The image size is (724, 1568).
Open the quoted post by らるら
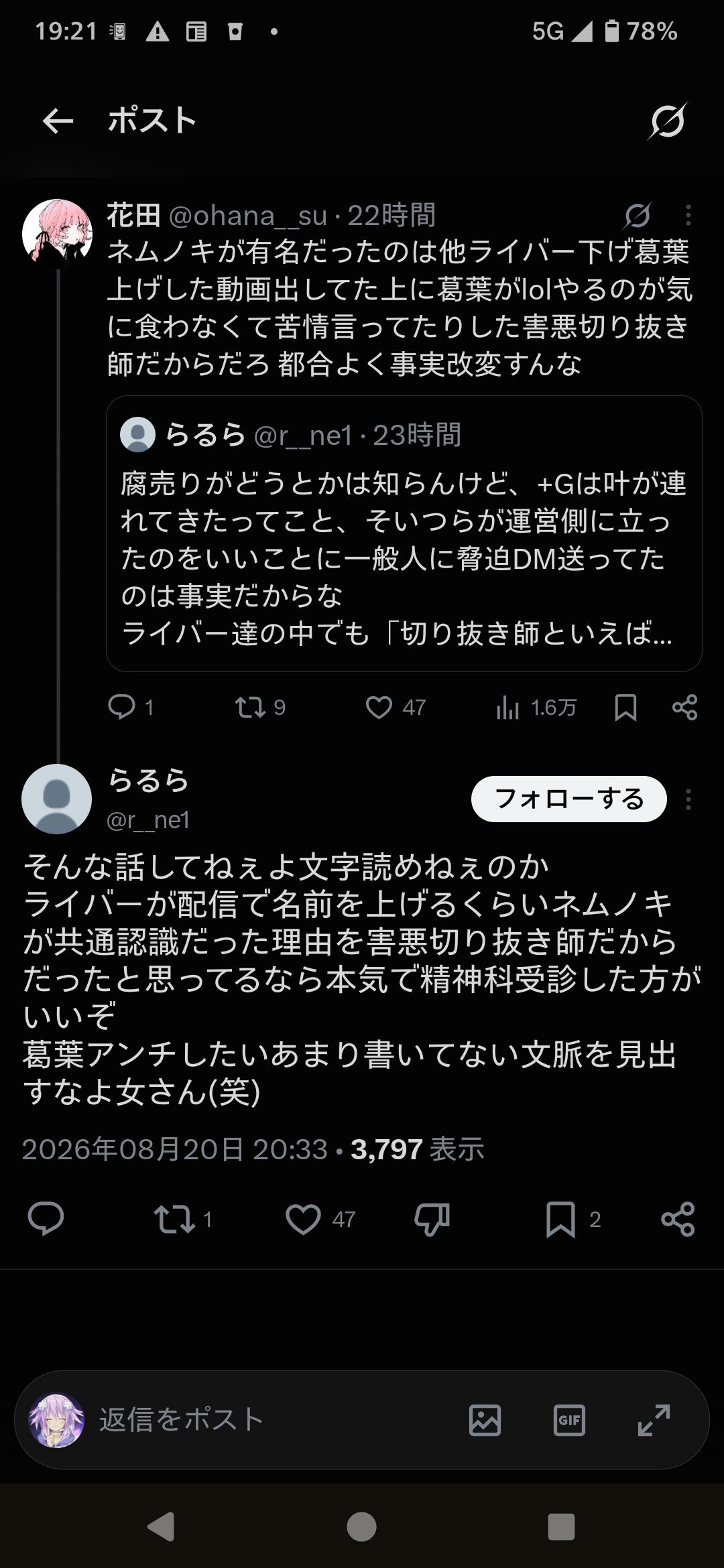click(404, 533)
